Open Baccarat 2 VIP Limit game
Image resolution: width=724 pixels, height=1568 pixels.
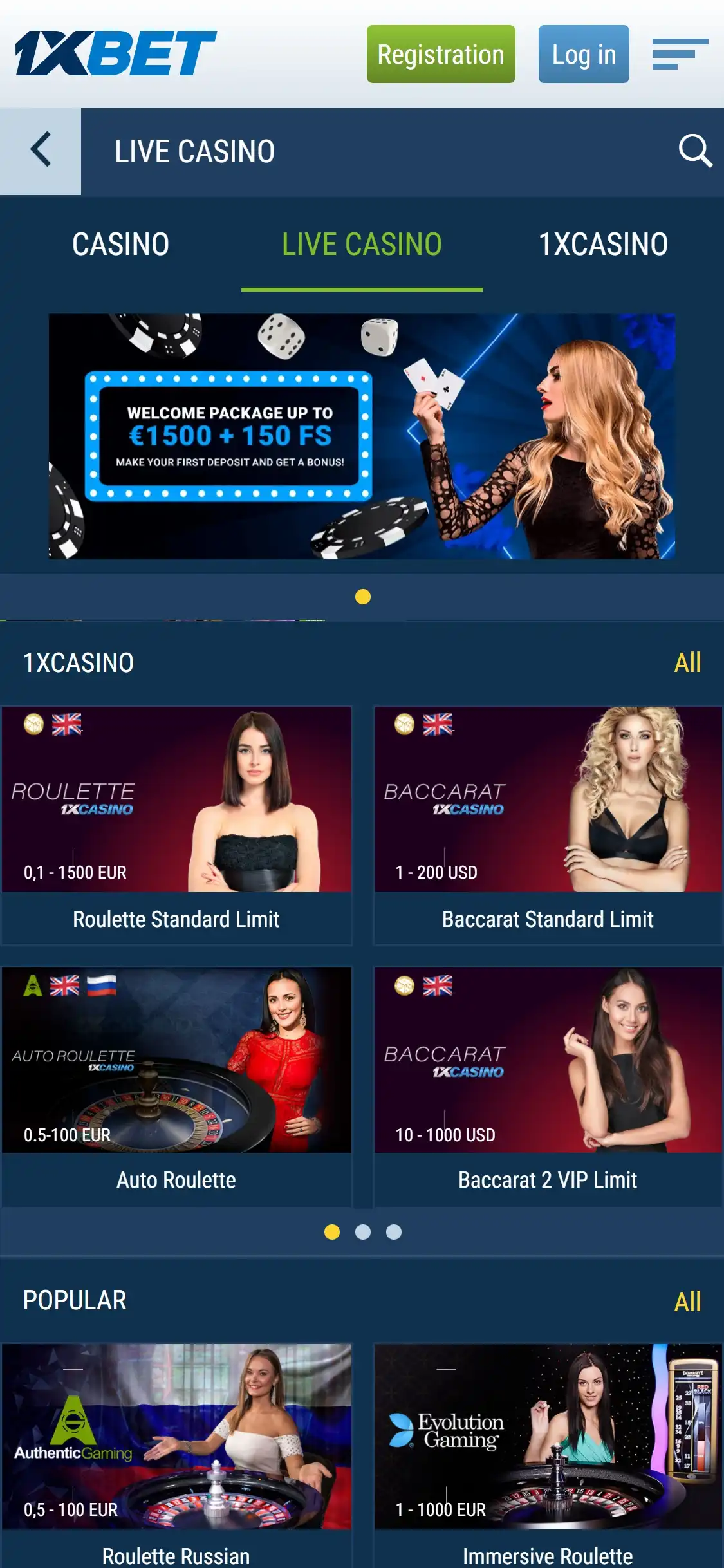coord(548,1085)
